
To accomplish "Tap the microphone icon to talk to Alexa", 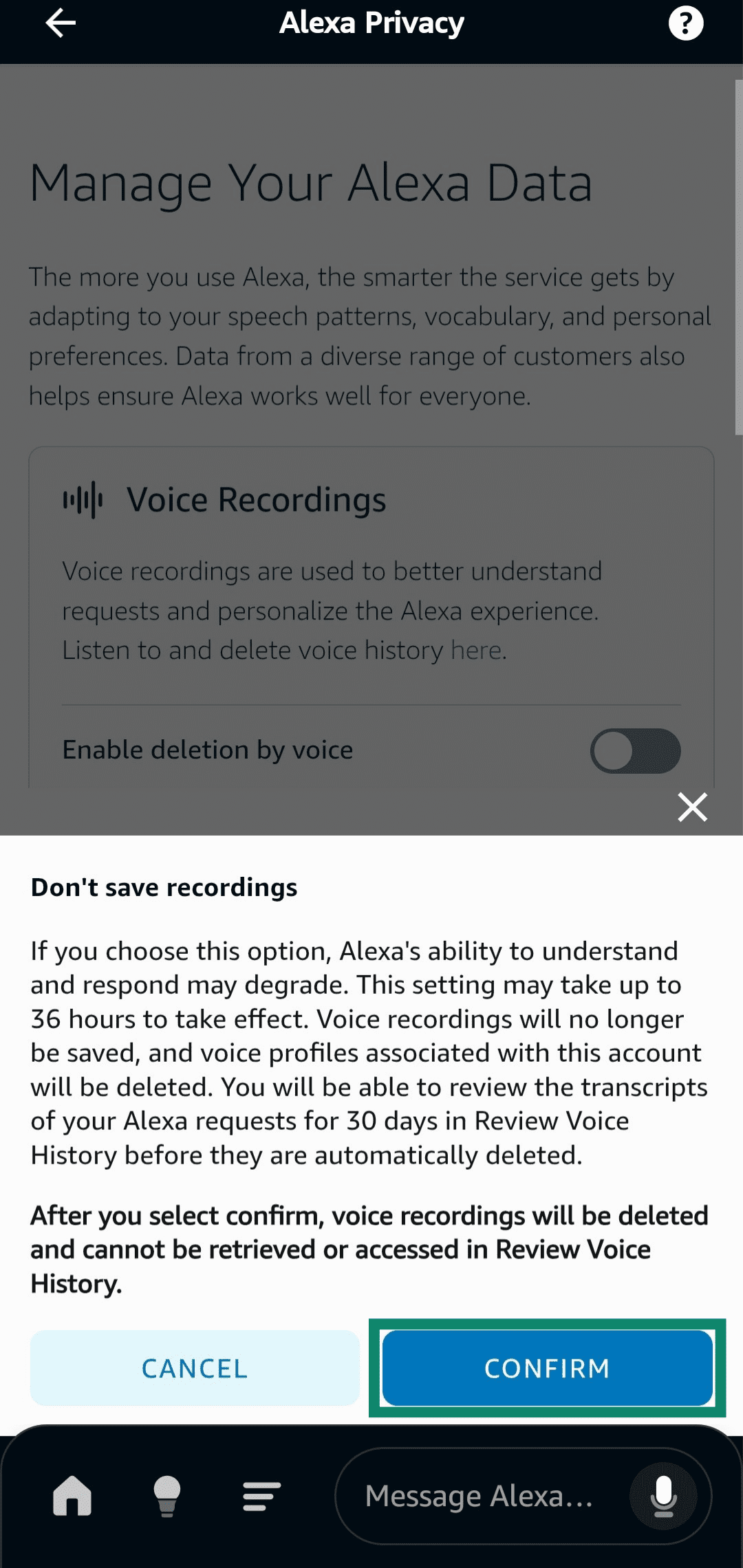I will point(663,1495).
